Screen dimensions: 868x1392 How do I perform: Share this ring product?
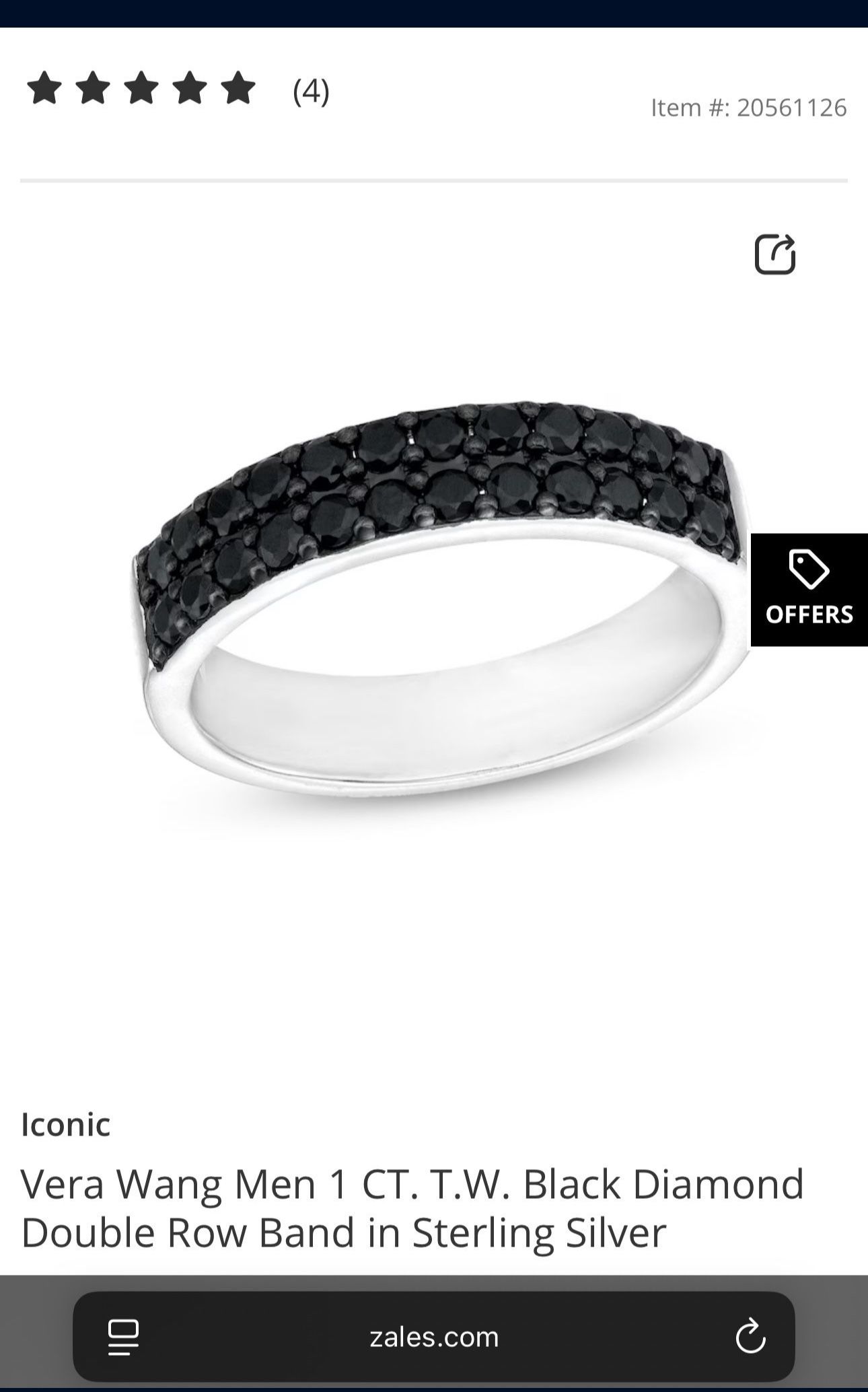774,254
